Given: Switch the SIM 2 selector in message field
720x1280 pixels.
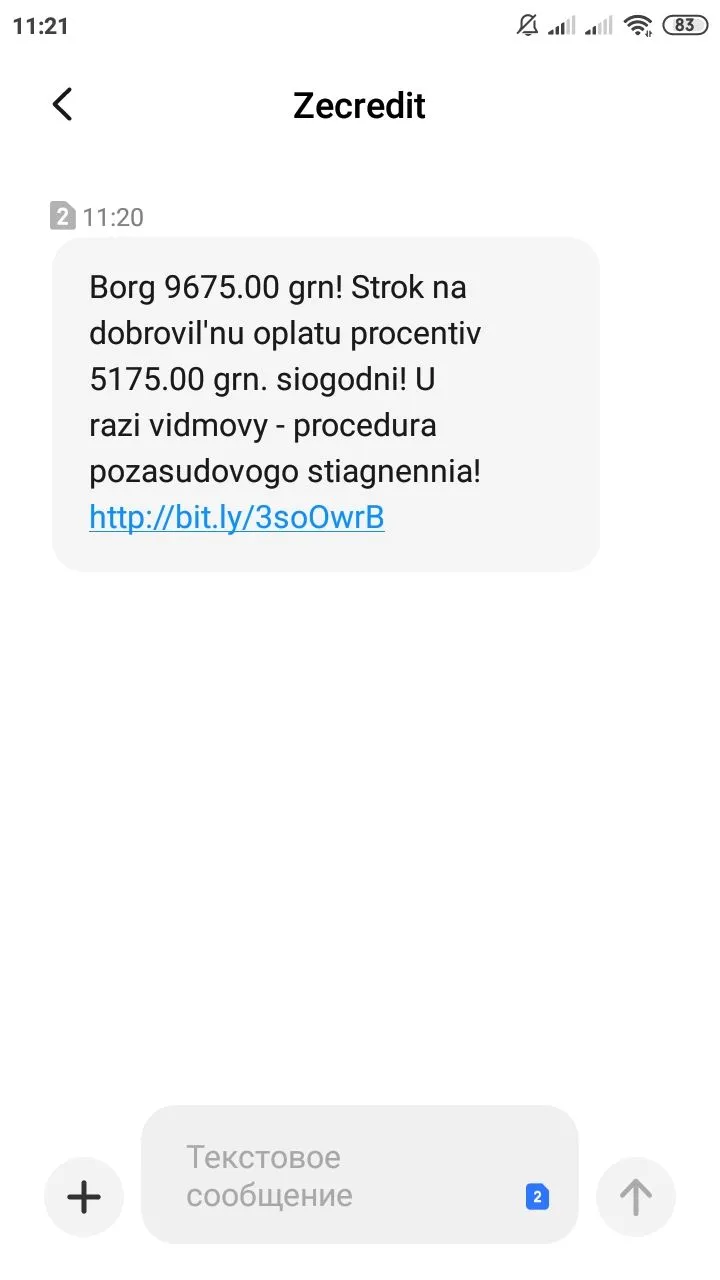Looking at the screenshot, I should 537,1196.
